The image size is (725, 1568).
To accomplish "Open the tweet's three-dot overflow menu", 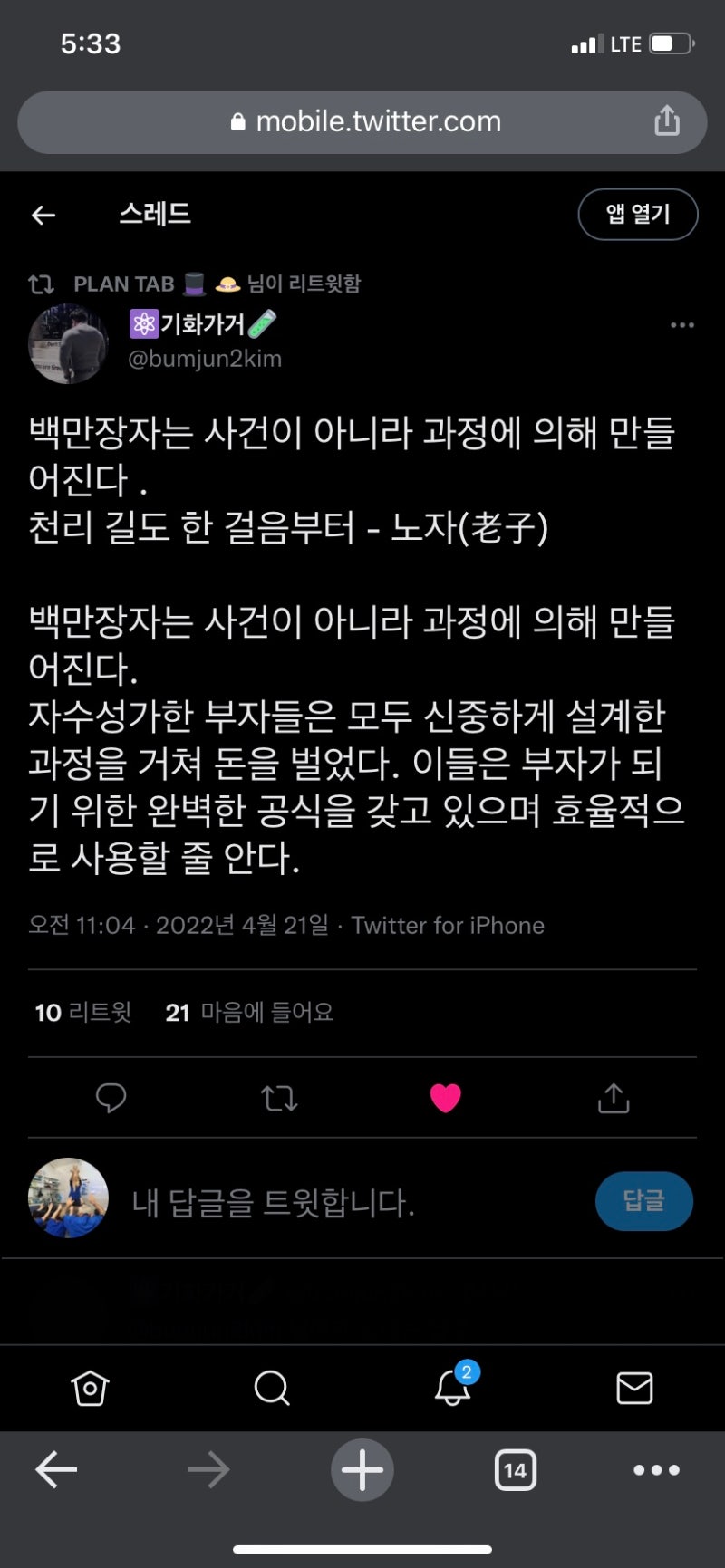I will pyautogui.click(x=681, y=325).
